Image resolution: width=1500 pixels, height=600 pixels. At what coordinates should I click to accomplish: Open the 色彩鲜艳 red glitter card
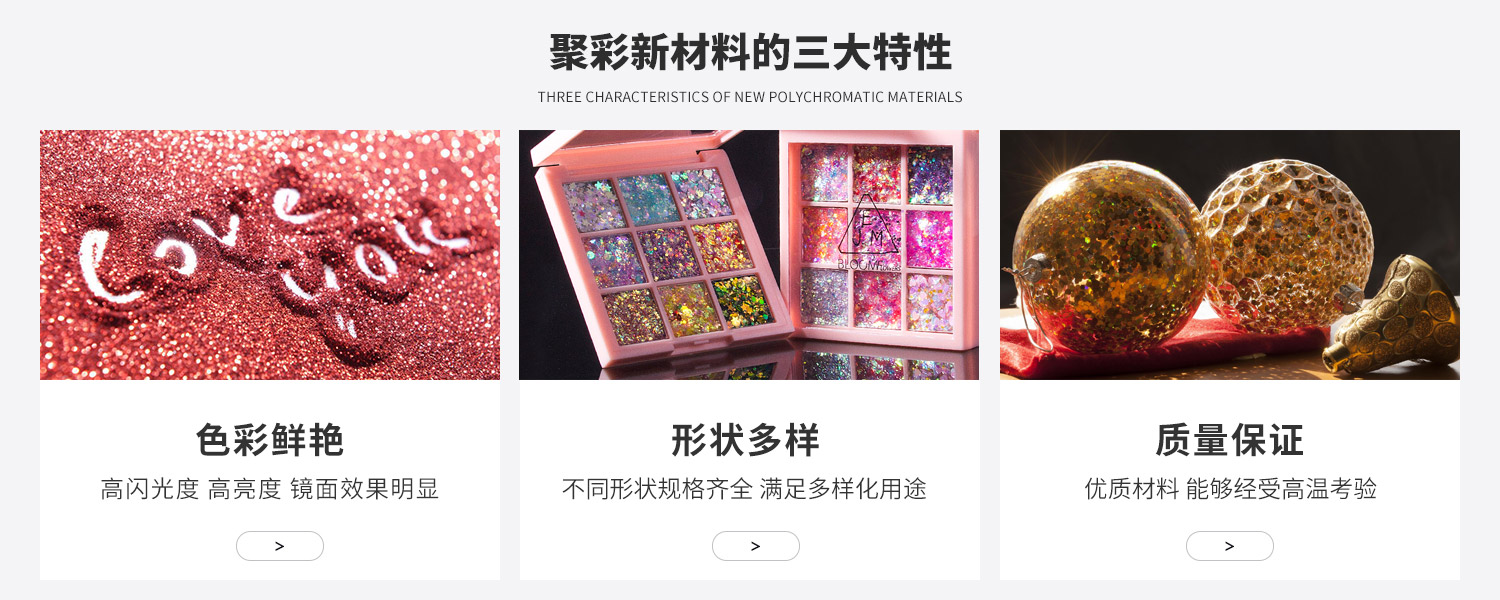(270, 255)
